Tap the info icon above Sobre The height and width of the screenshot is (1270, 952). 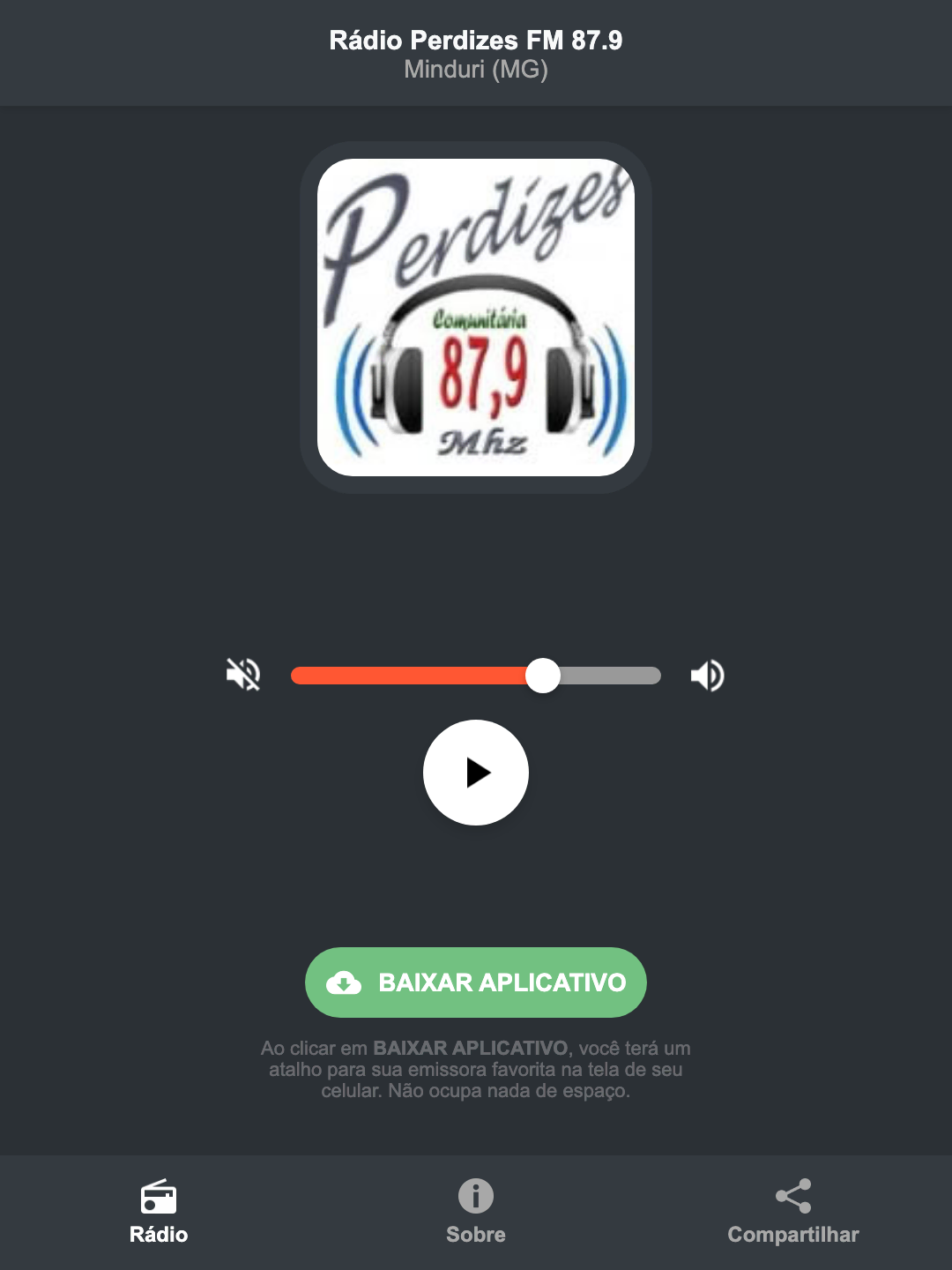pos(475,1199)
